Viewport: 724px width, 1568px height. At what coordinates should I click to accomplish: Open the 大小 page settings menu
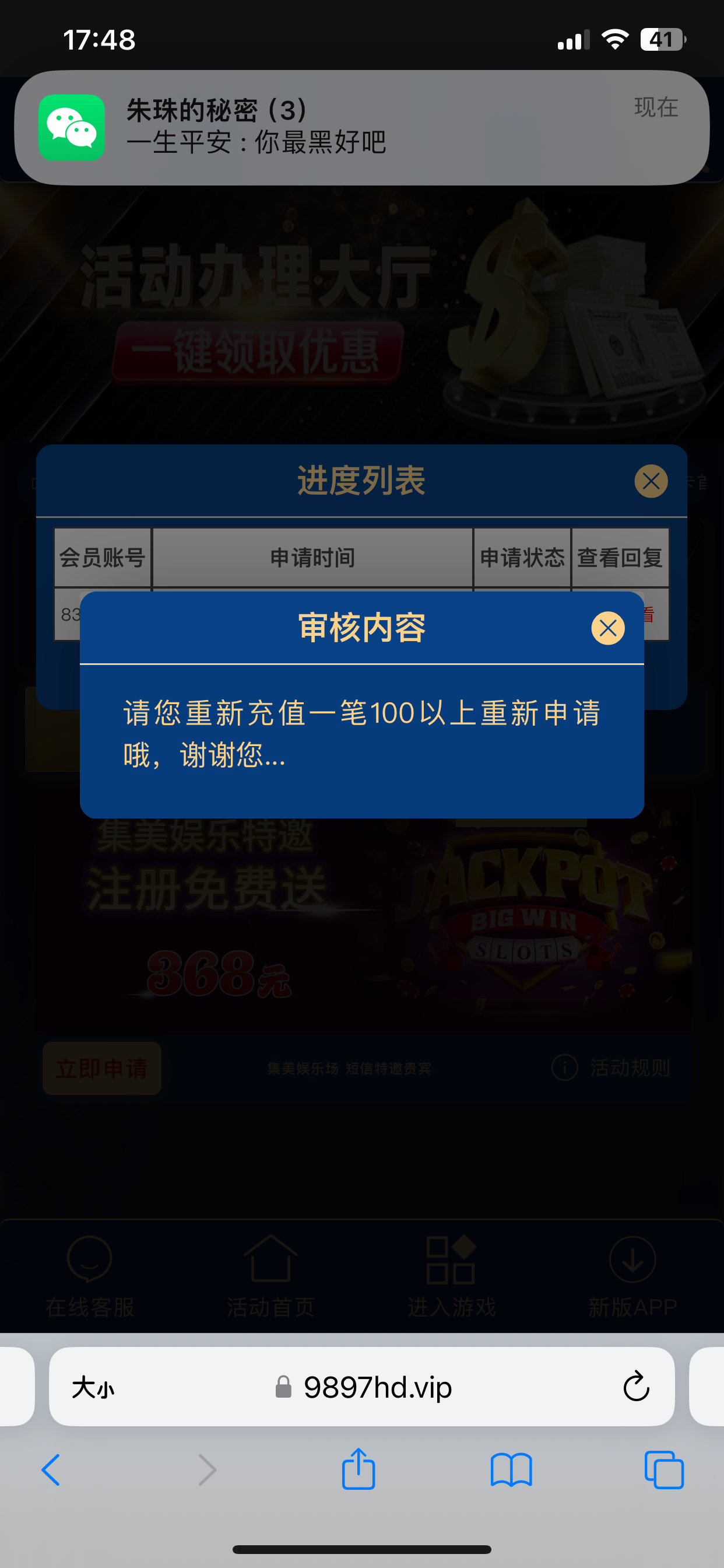coord(93,1388)
